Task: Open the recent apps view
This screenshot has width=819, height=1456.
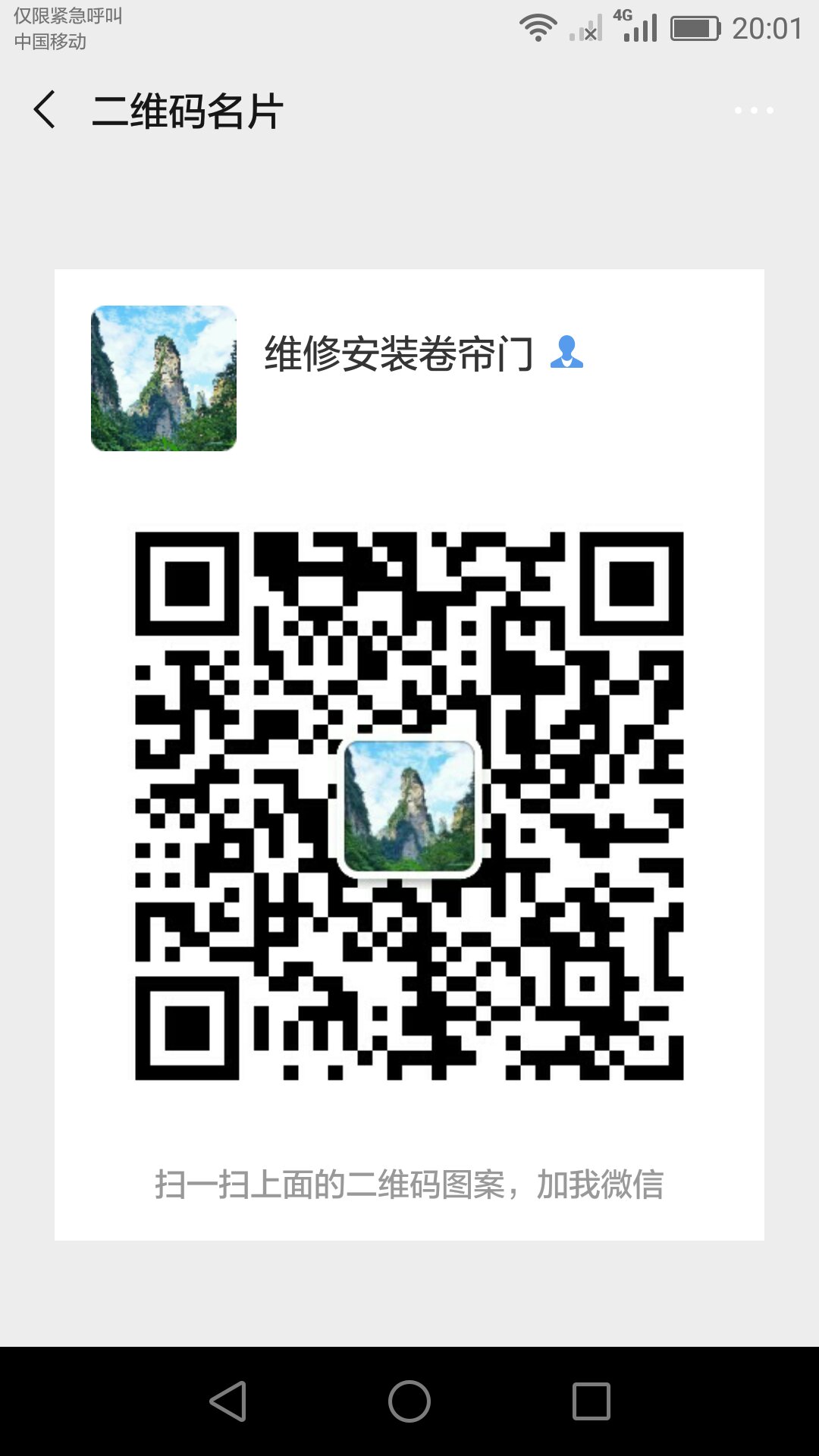Action: click(591, 1401)
